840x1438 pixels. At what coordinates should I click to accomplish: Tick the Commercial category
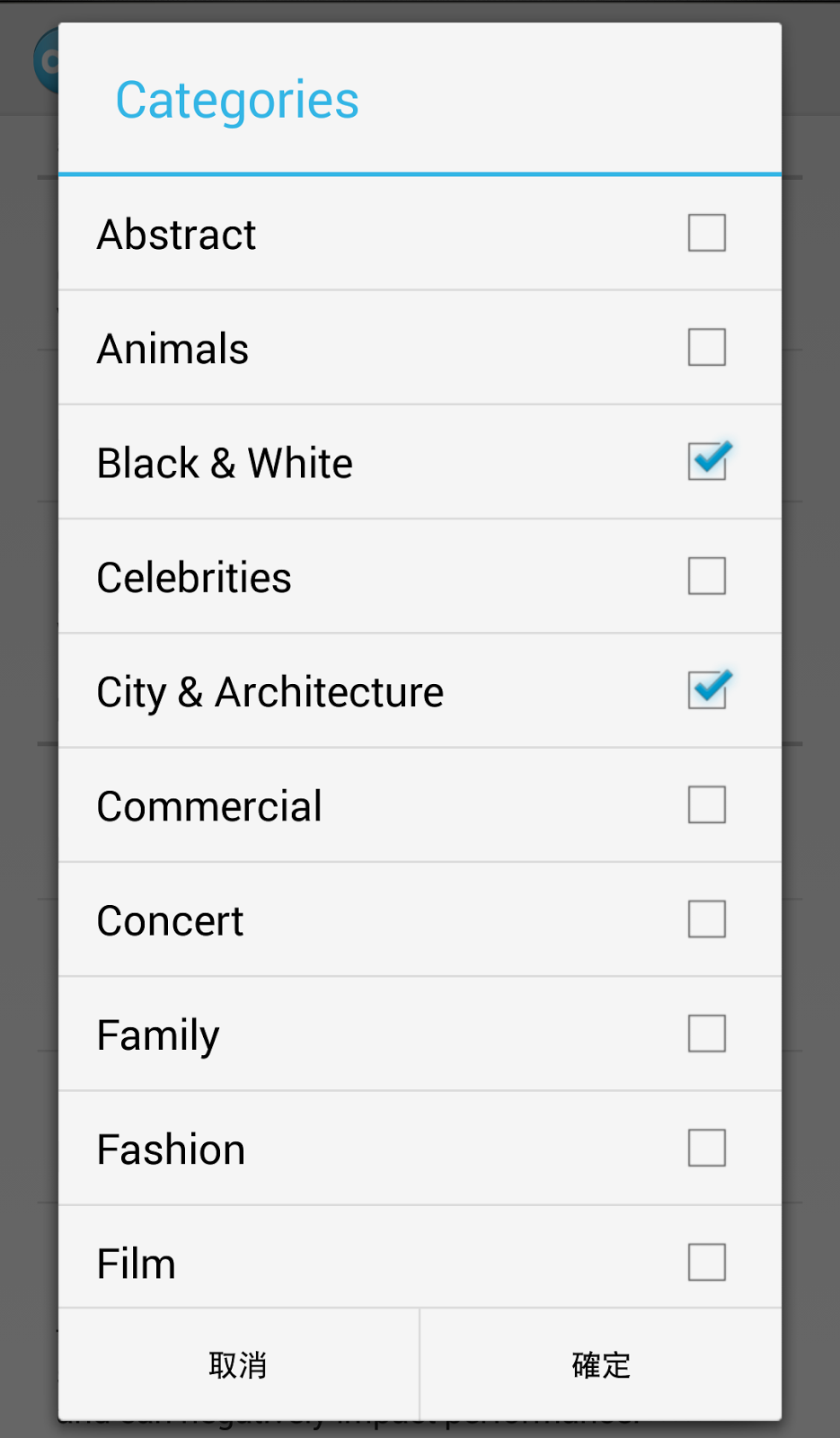(x=706, y=805)
